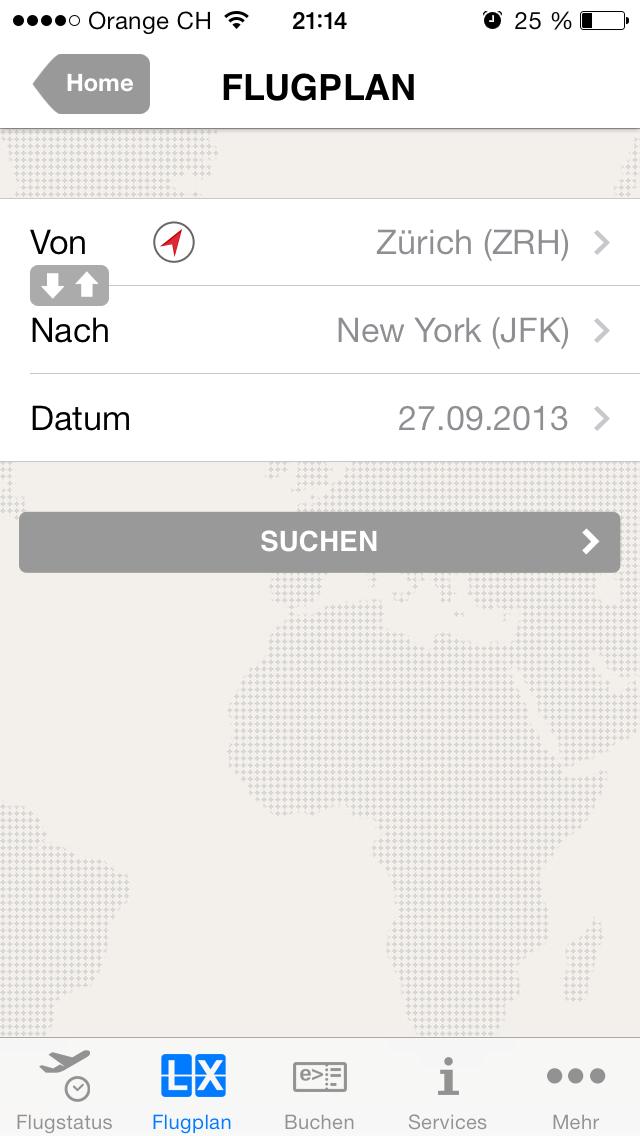Go to the Services tab

point(447,1089)
